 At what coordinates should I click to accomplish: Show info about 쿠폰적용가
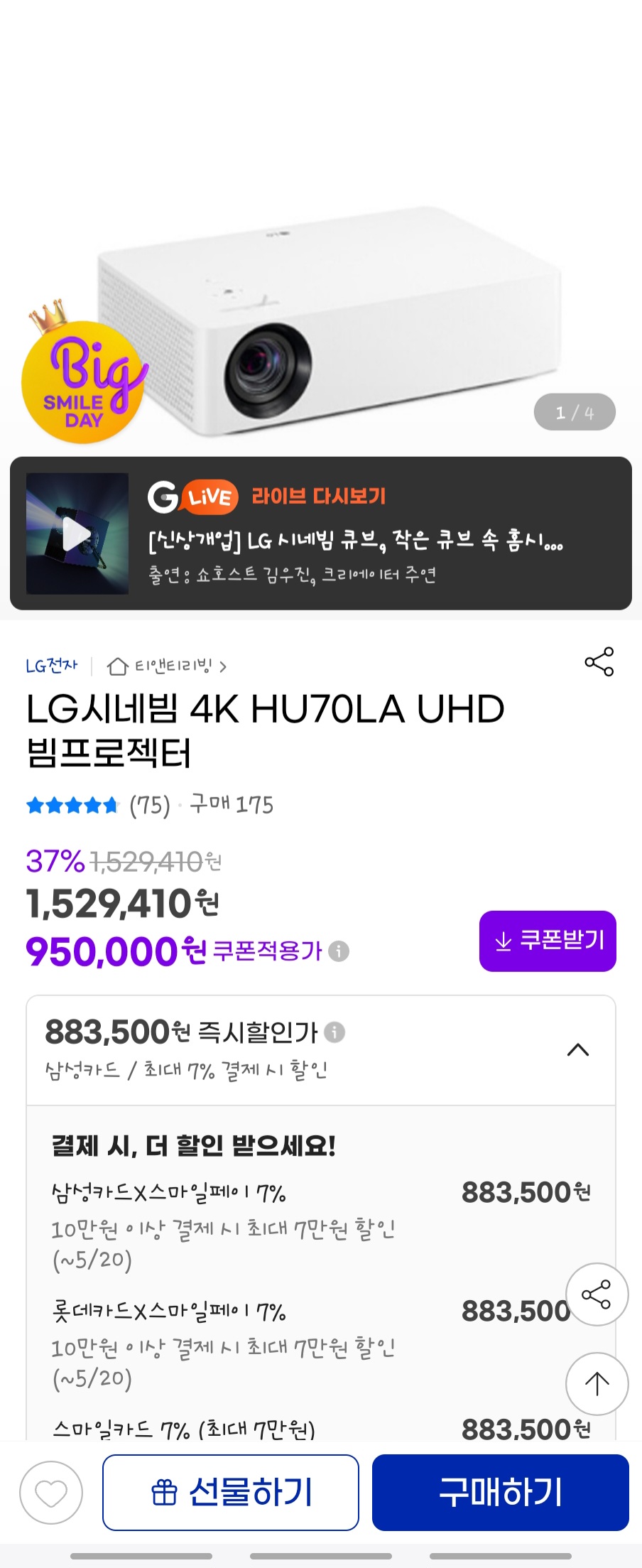tap(339, 951)
